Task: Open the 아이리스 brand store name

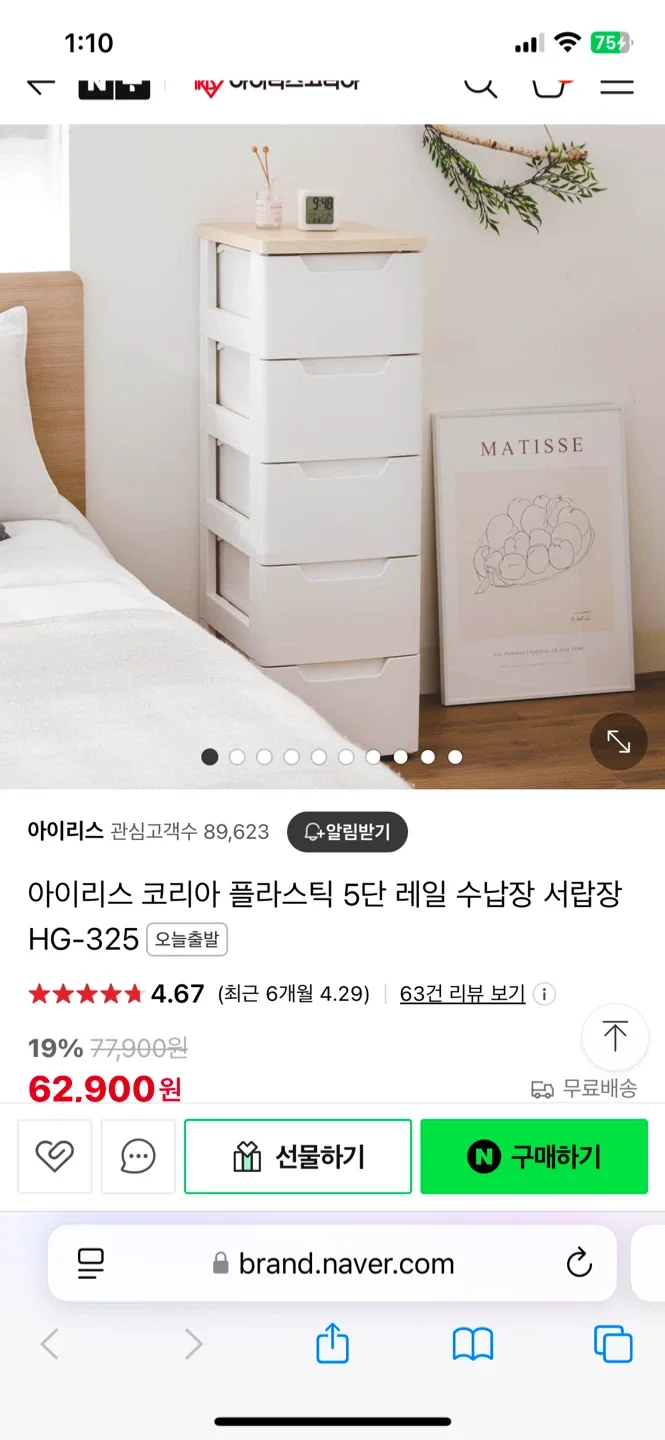Action: (x=65, y=831)
